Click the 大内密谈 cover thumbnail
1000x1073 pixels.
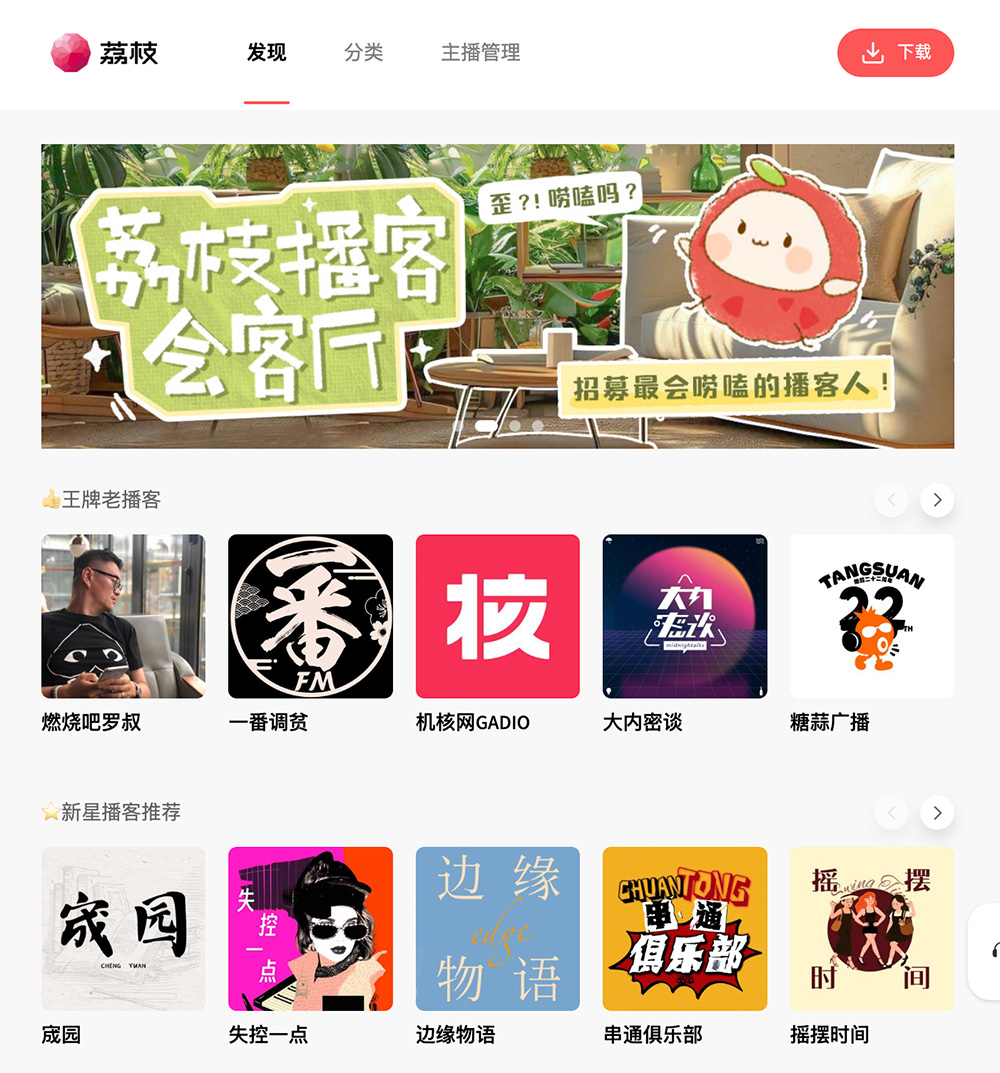tap(684, 616)
